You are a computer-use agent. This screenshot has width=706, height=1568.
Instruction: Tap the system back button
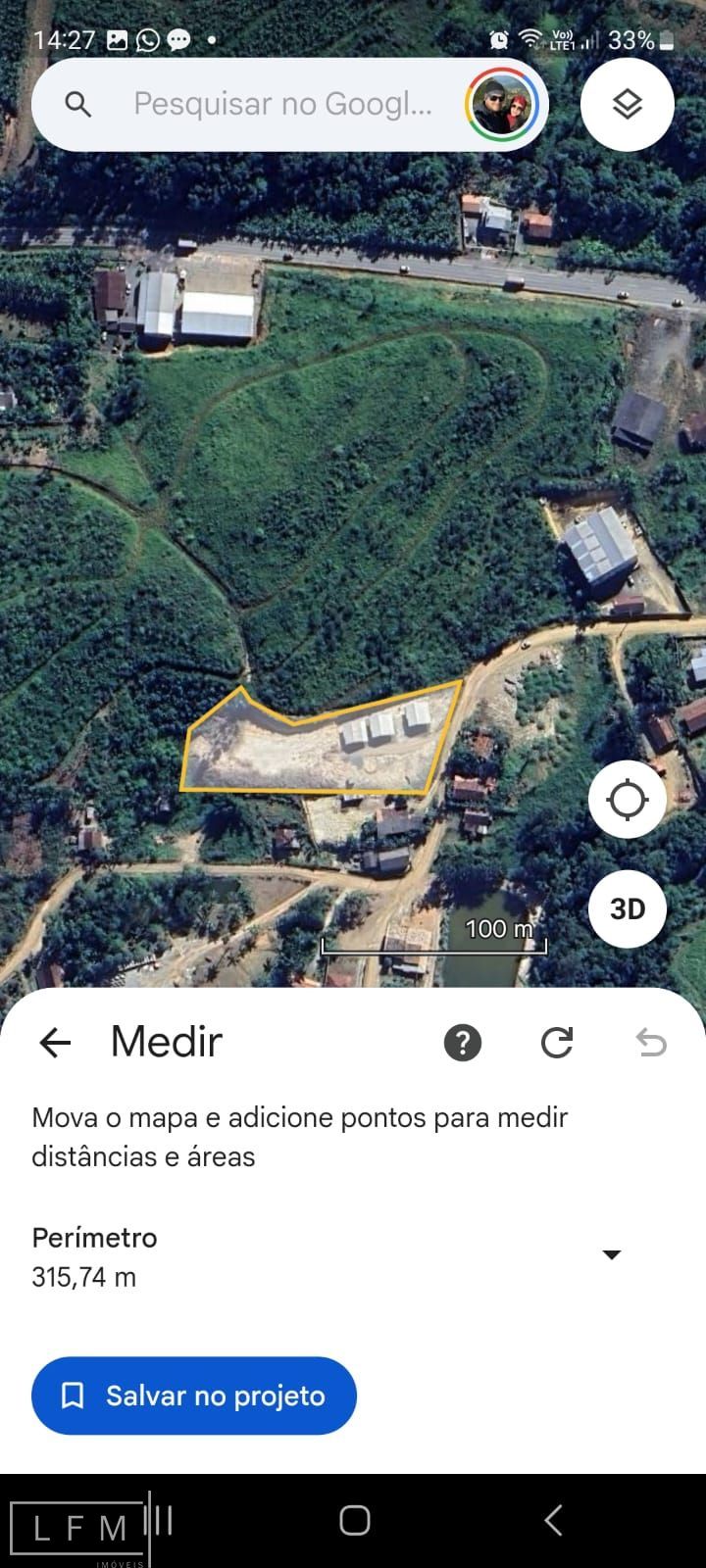(x=553, y=1520)
